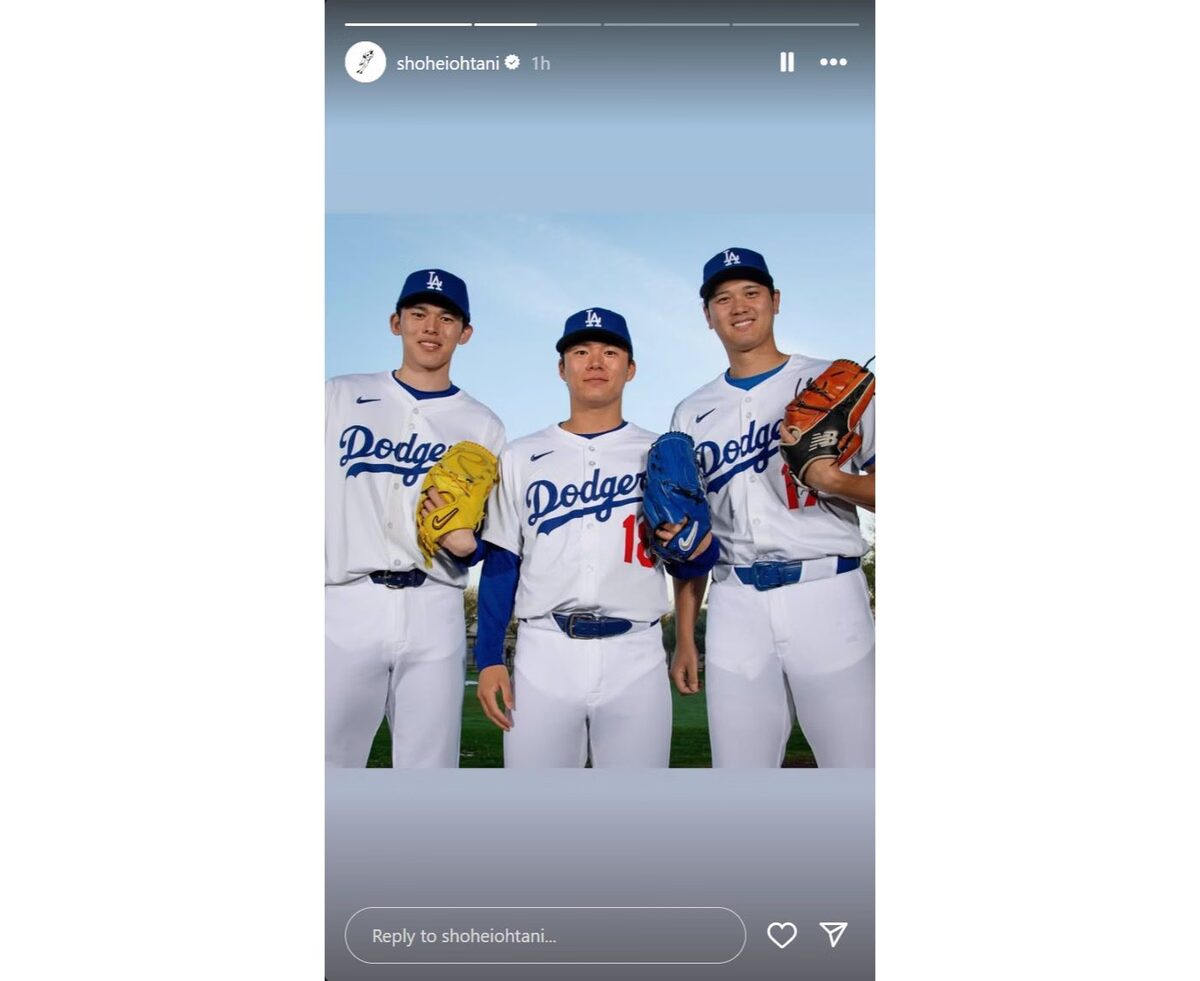Tap the shoheiohtani username
The height and width of the screenshot is (981, 1200).
[x=447, y=63]
